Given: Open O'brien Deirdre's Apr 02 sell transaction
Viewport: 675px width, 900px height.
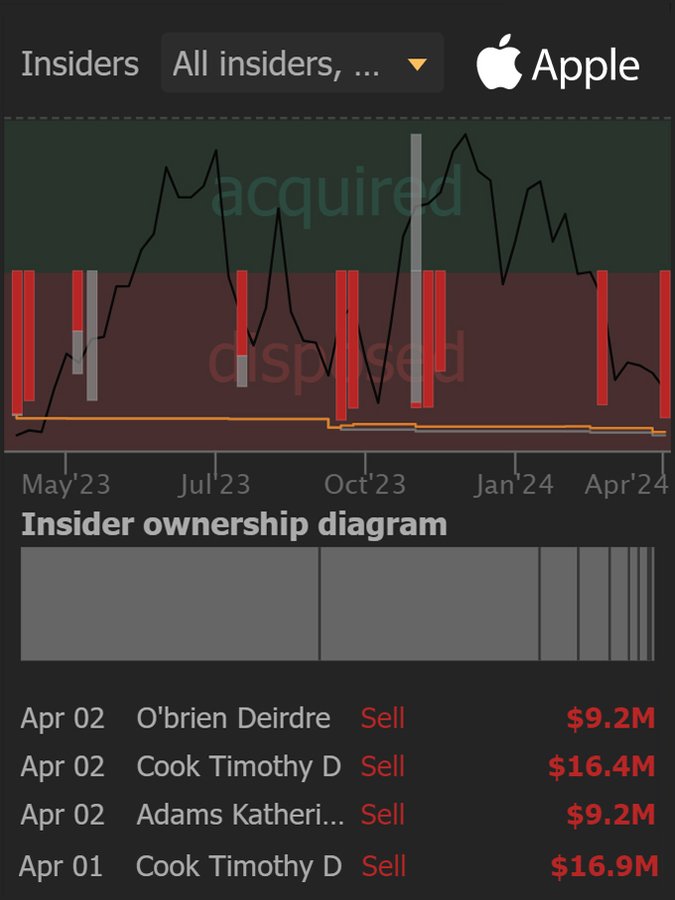Looking at the screenshot, I should point(337,718).
